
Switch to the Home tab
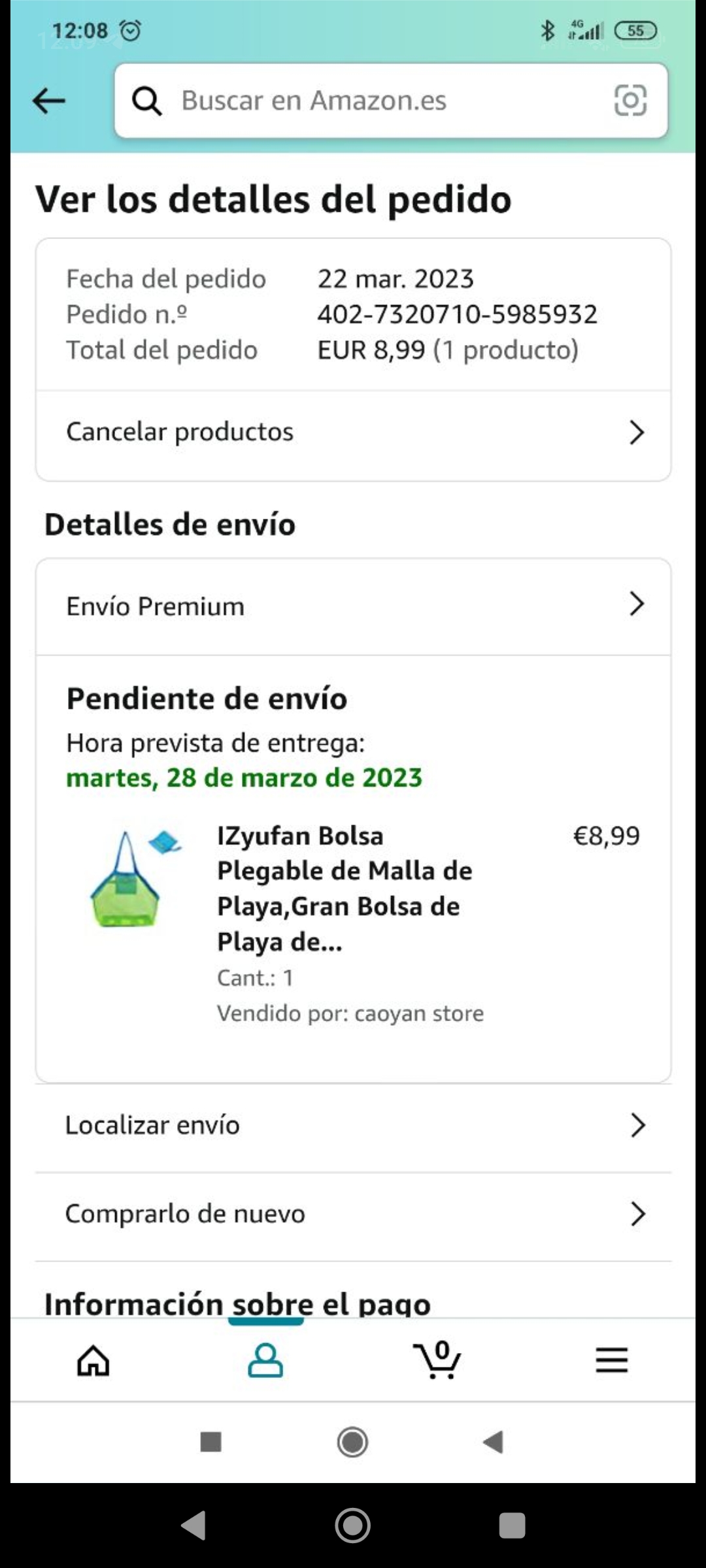tap(93, 1361)
